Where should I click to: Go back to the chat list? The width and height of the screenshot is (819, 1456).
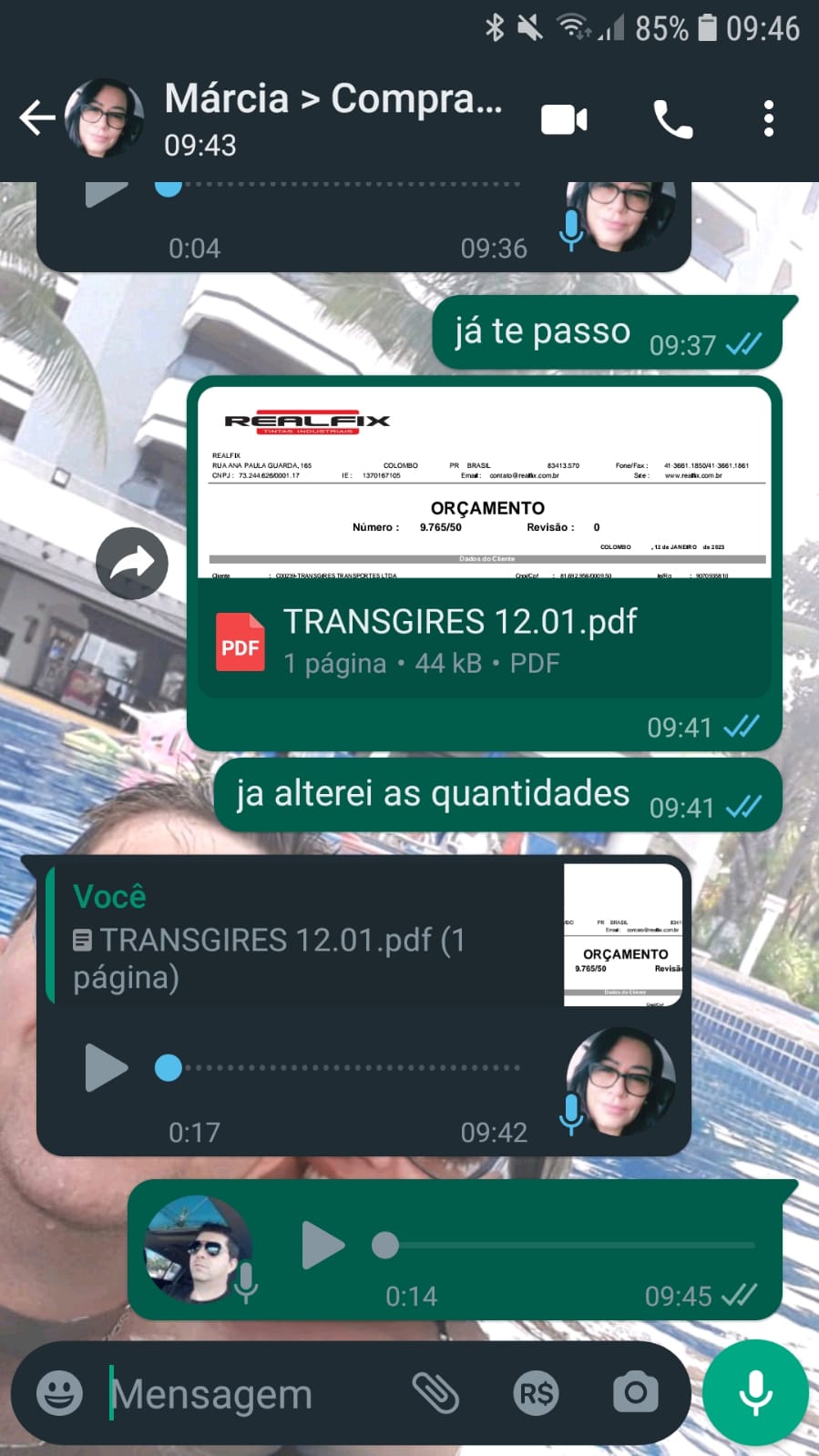click(x=36, y=118)
